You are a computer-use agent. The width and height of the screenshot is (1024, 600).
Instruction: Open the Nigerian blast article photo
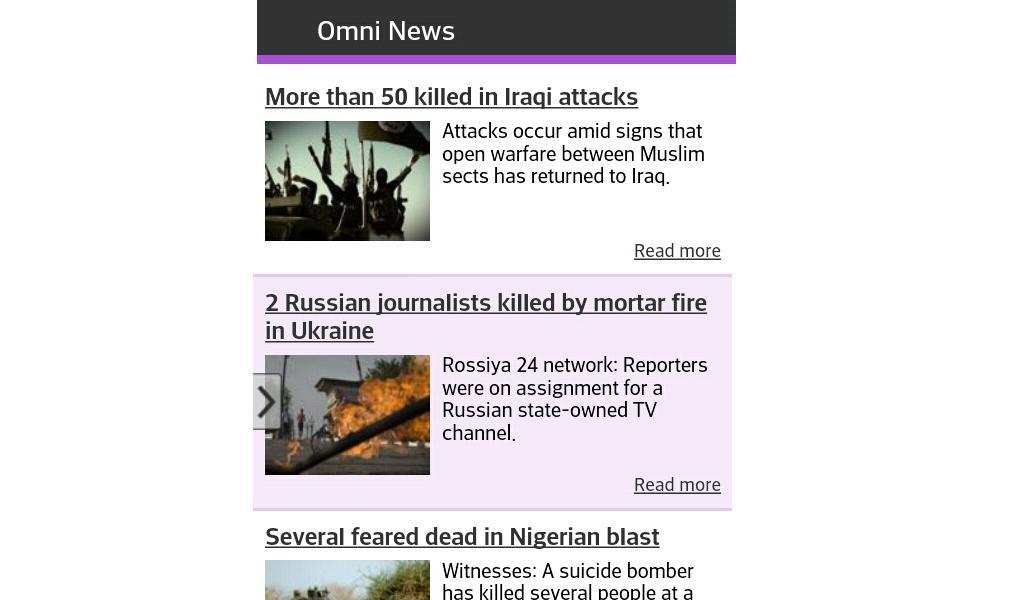click(347, 582)
